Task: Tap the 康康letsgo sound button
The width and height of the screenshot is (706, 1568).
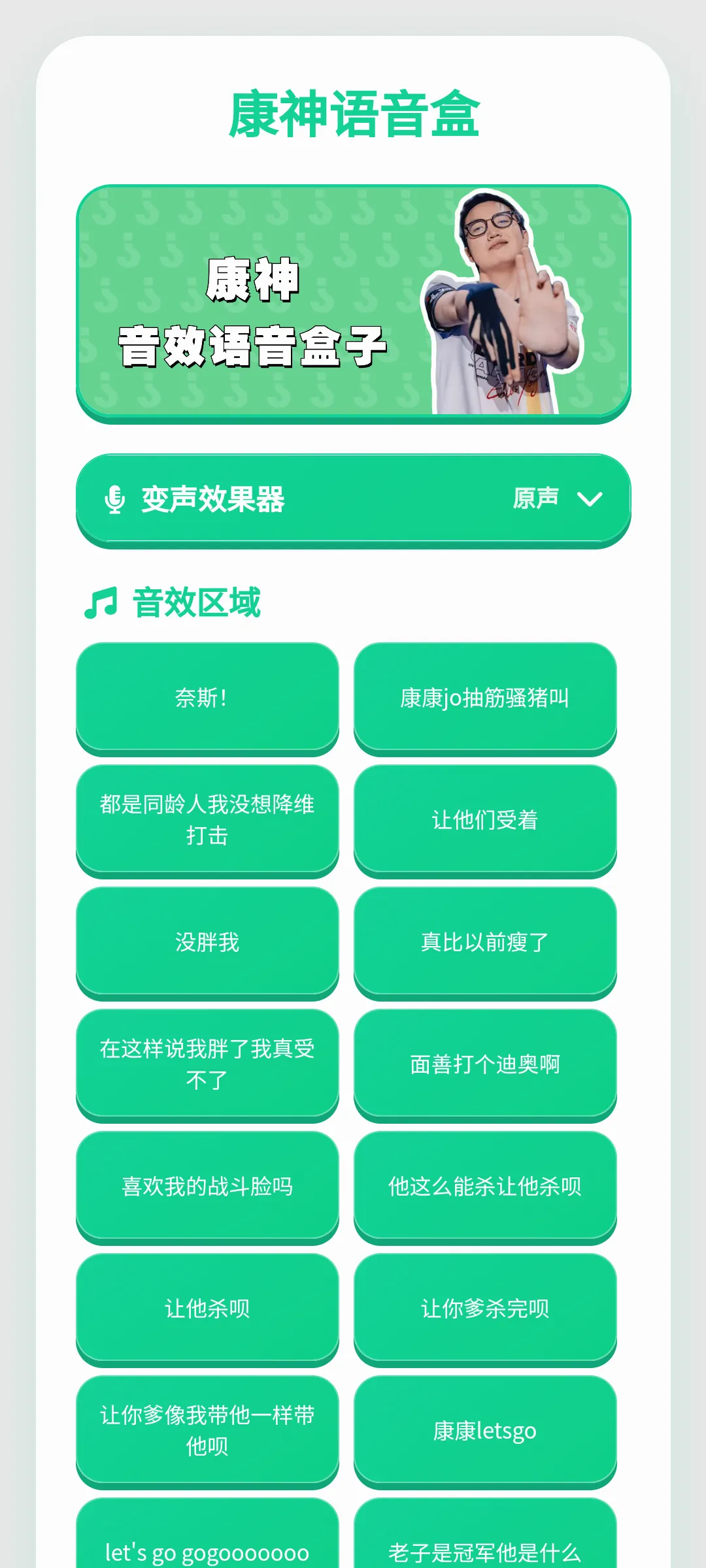Action: point(485,1431)
